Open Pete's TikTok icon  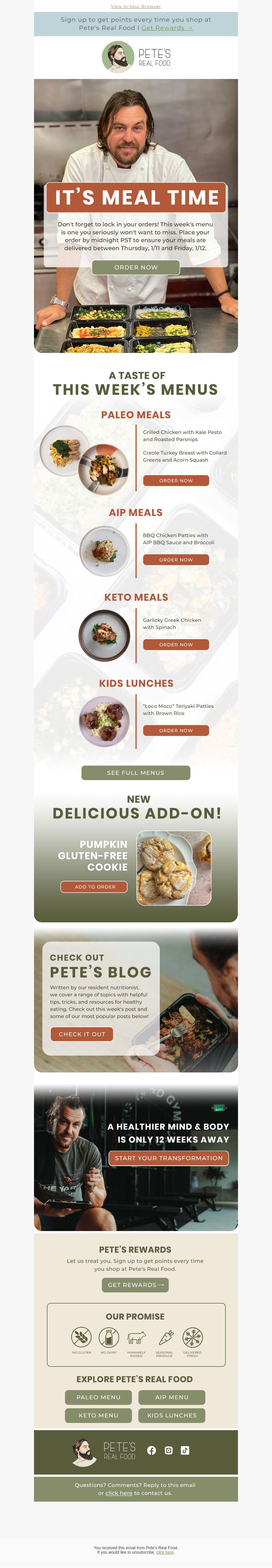tap(185, 1451)
